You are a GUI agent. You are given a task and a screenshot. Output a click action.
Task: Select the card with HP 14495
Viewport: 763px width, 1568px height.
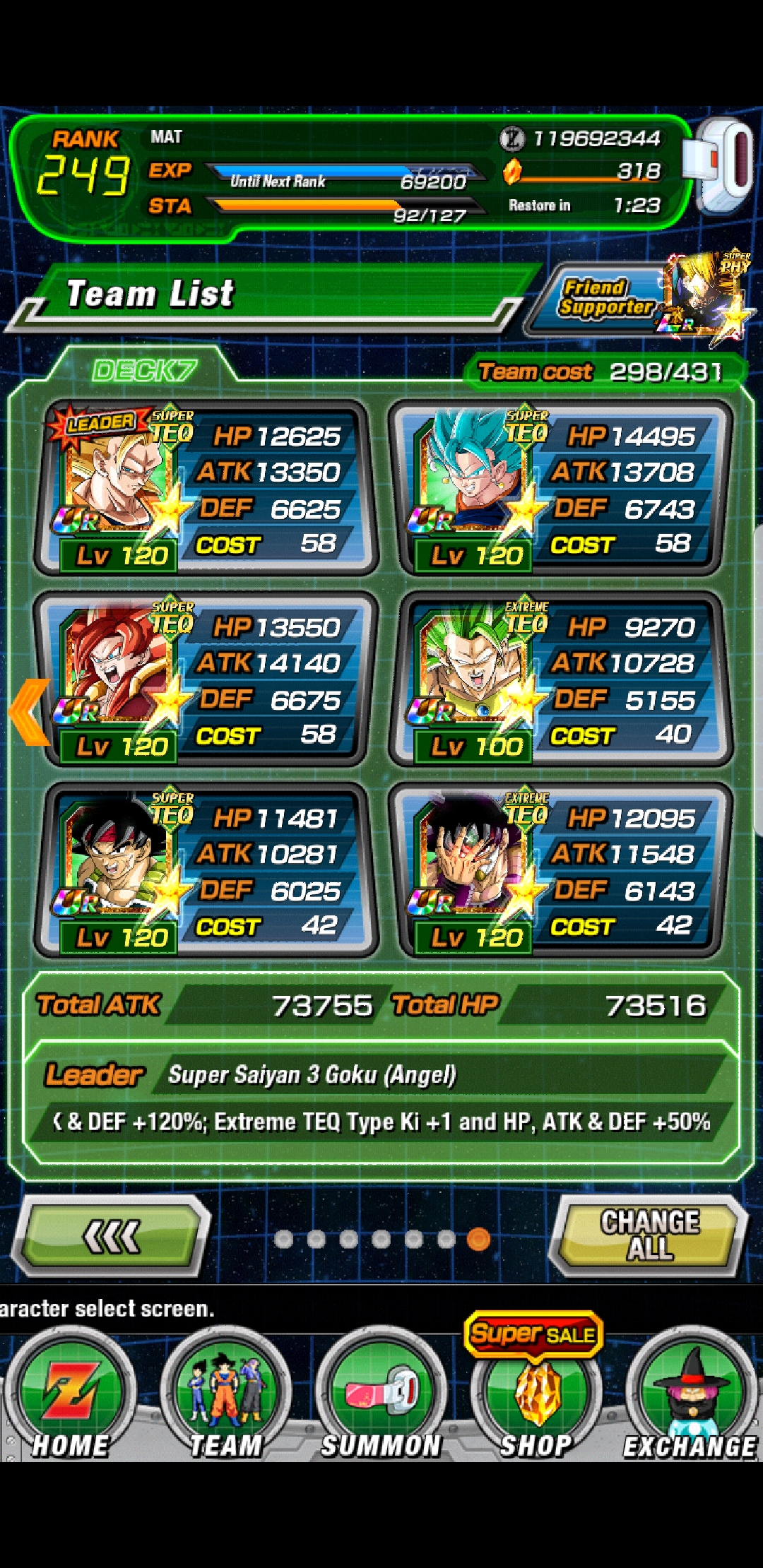561,489
